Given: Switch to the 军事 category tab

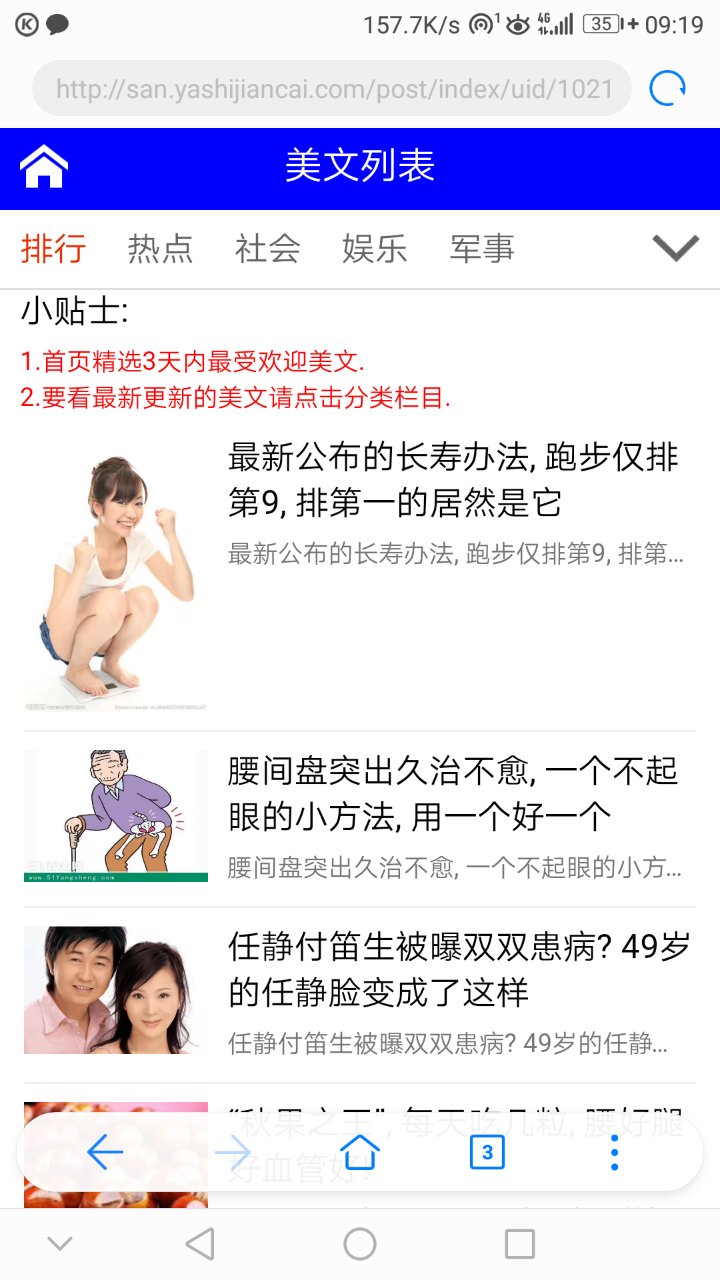Looking at the screenshot, I should [485, 249].
